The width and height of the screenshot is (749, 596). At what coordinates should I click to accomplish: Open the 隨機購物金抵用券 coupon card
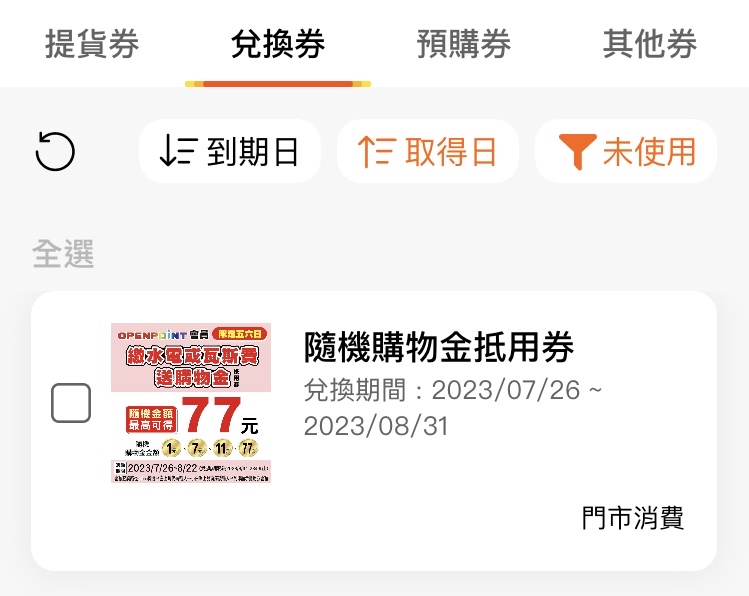click(440, 348)
